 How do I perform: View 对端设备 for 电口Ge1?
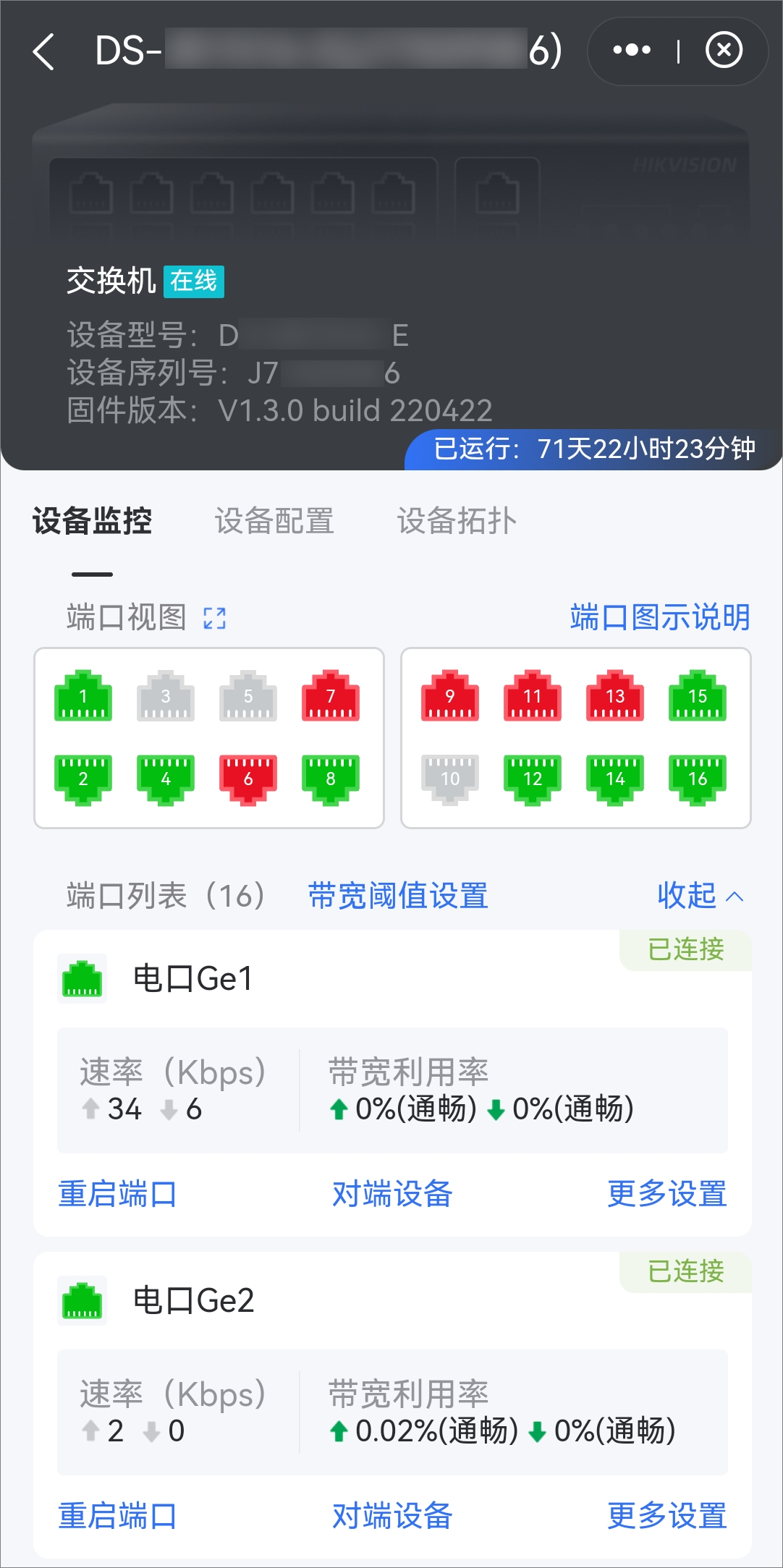[x=392, y=1194]
